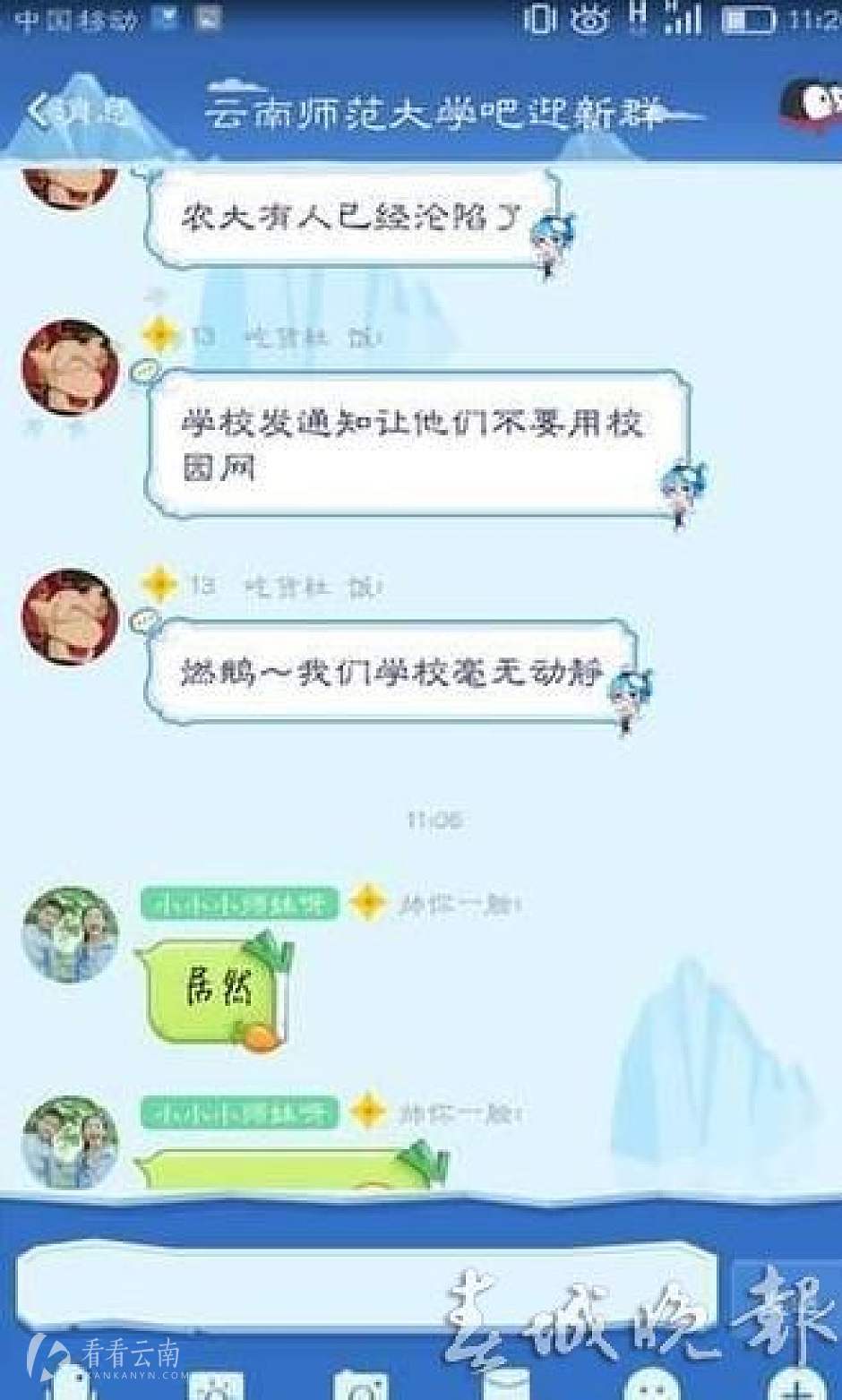842x1400 pixels.
Task: Go back to the 消息 list
Action: 76,111
